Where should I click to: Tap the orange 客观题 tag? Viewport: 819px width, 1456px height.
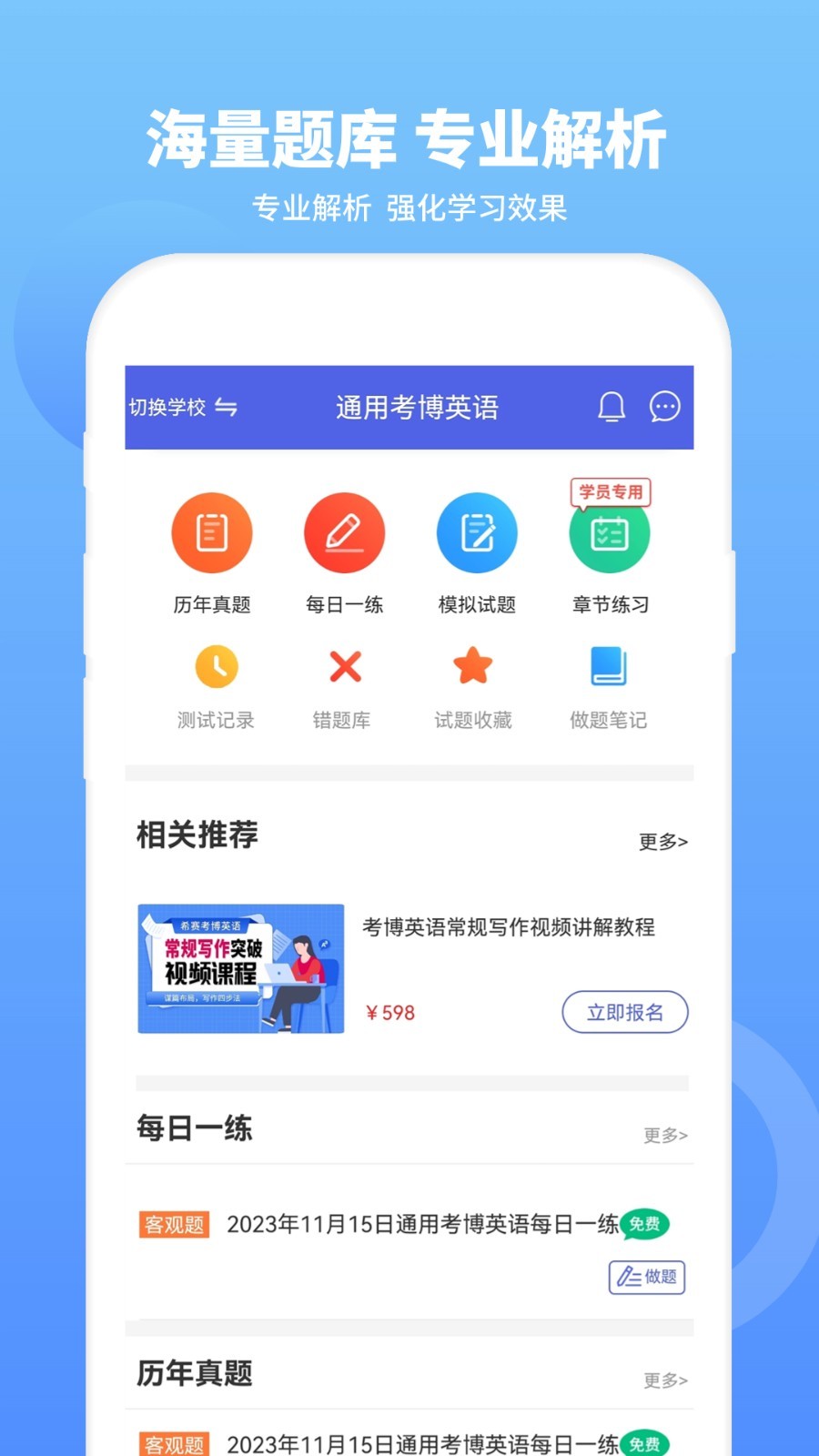click(x=173, y=1225)
